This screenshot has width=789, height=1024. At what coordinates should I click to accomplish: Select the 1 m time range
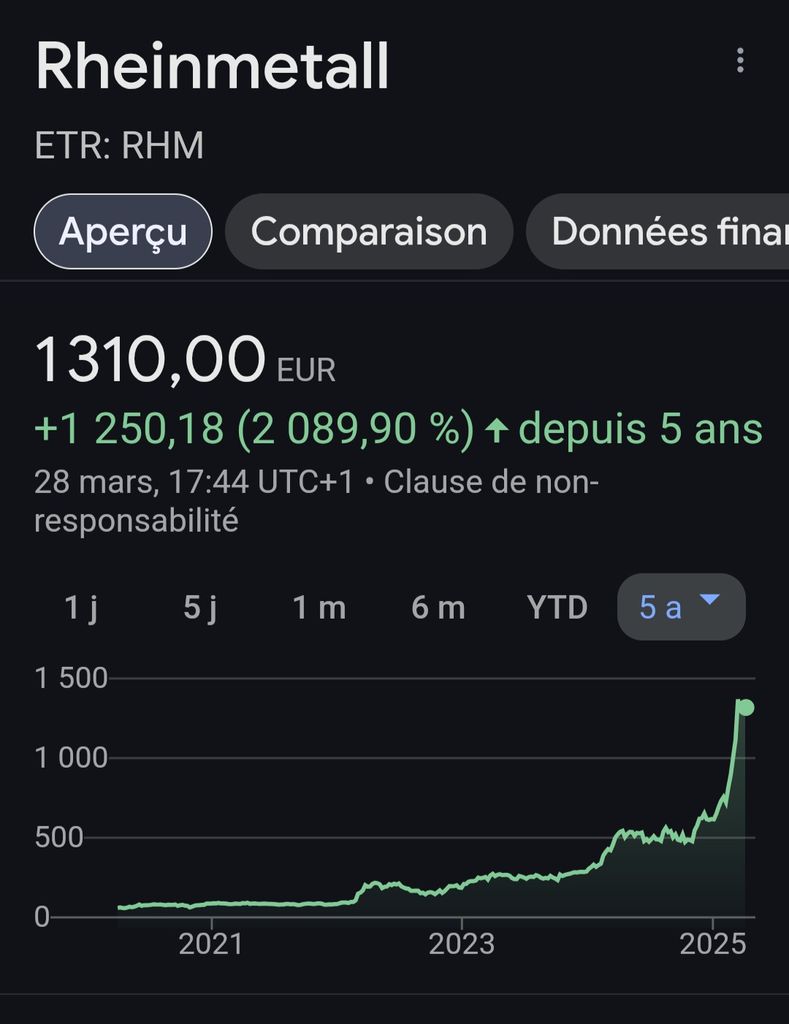coord(319,607)
